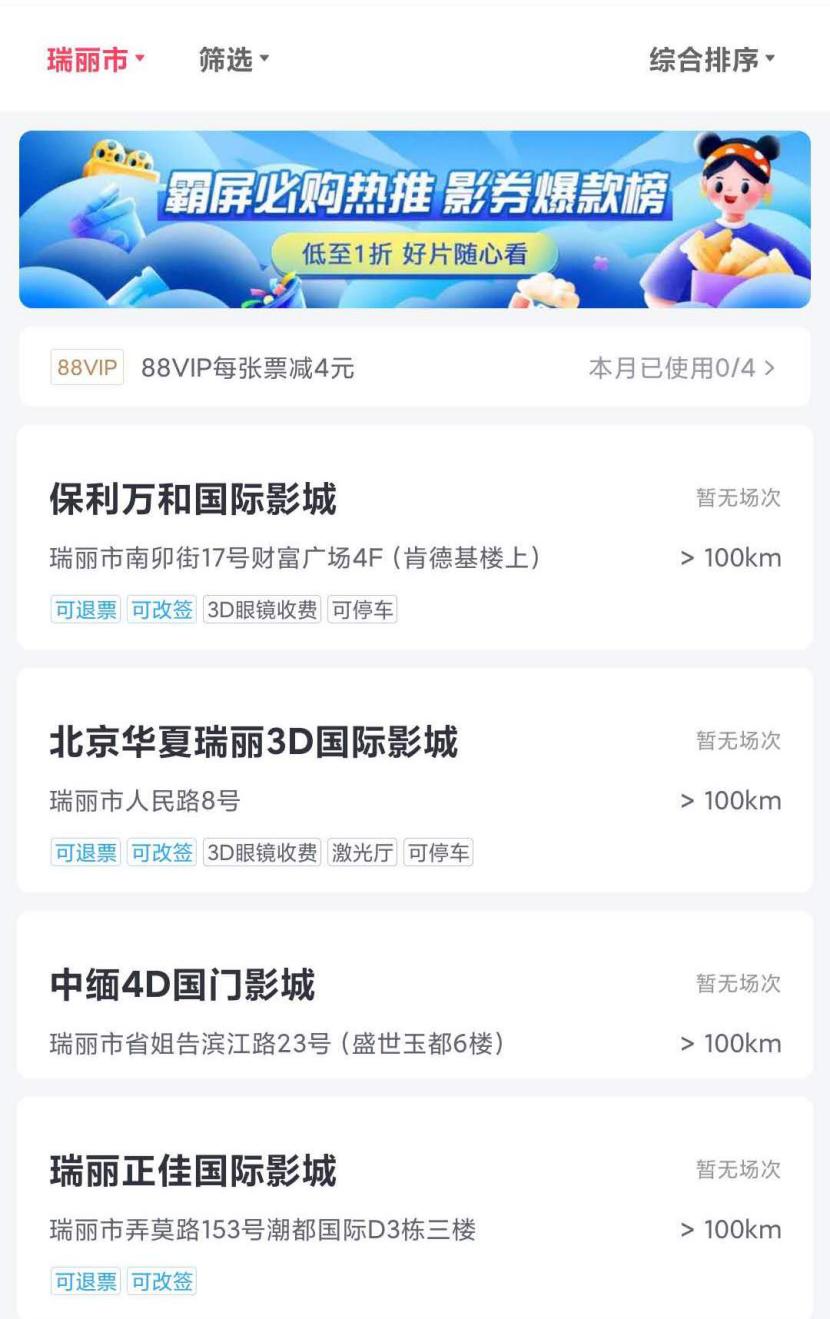Viewport: 830px width, 1319px height.
Task: Open 中缅4D国门影城 cinema details
Action: click(183, 986)
